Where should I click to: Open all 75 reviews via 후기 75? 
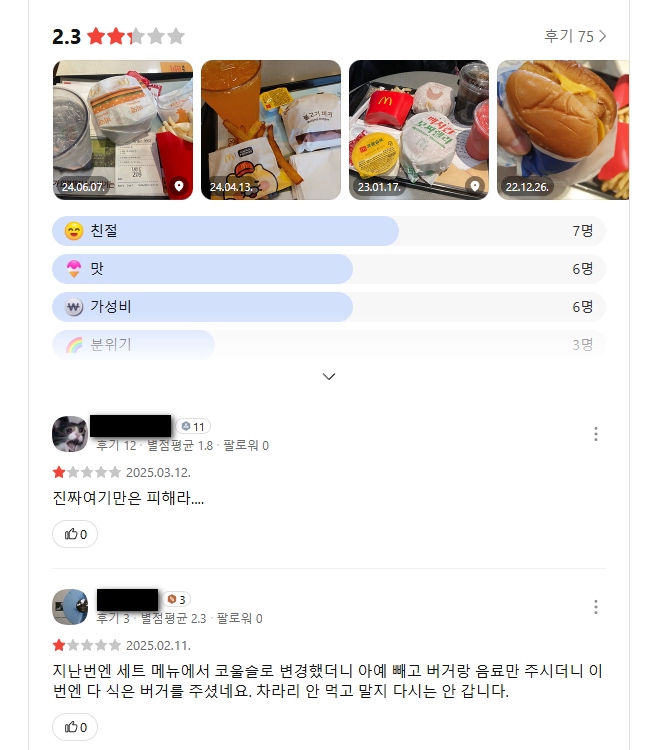(x=575, y=36)
